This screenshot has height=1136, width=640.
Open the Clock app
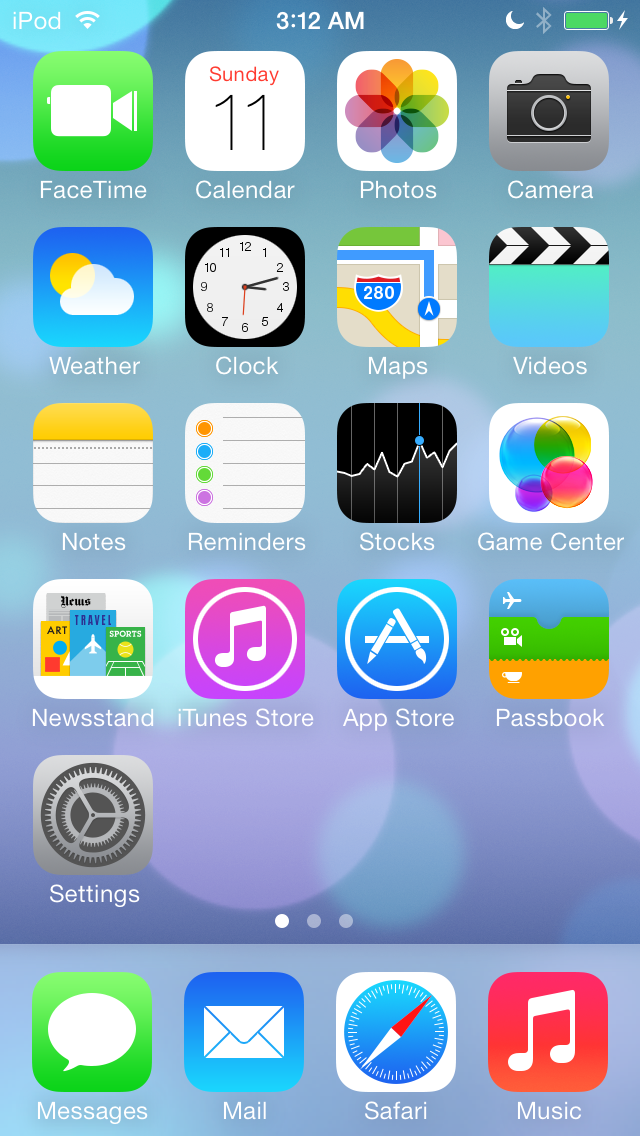(245, 287)
